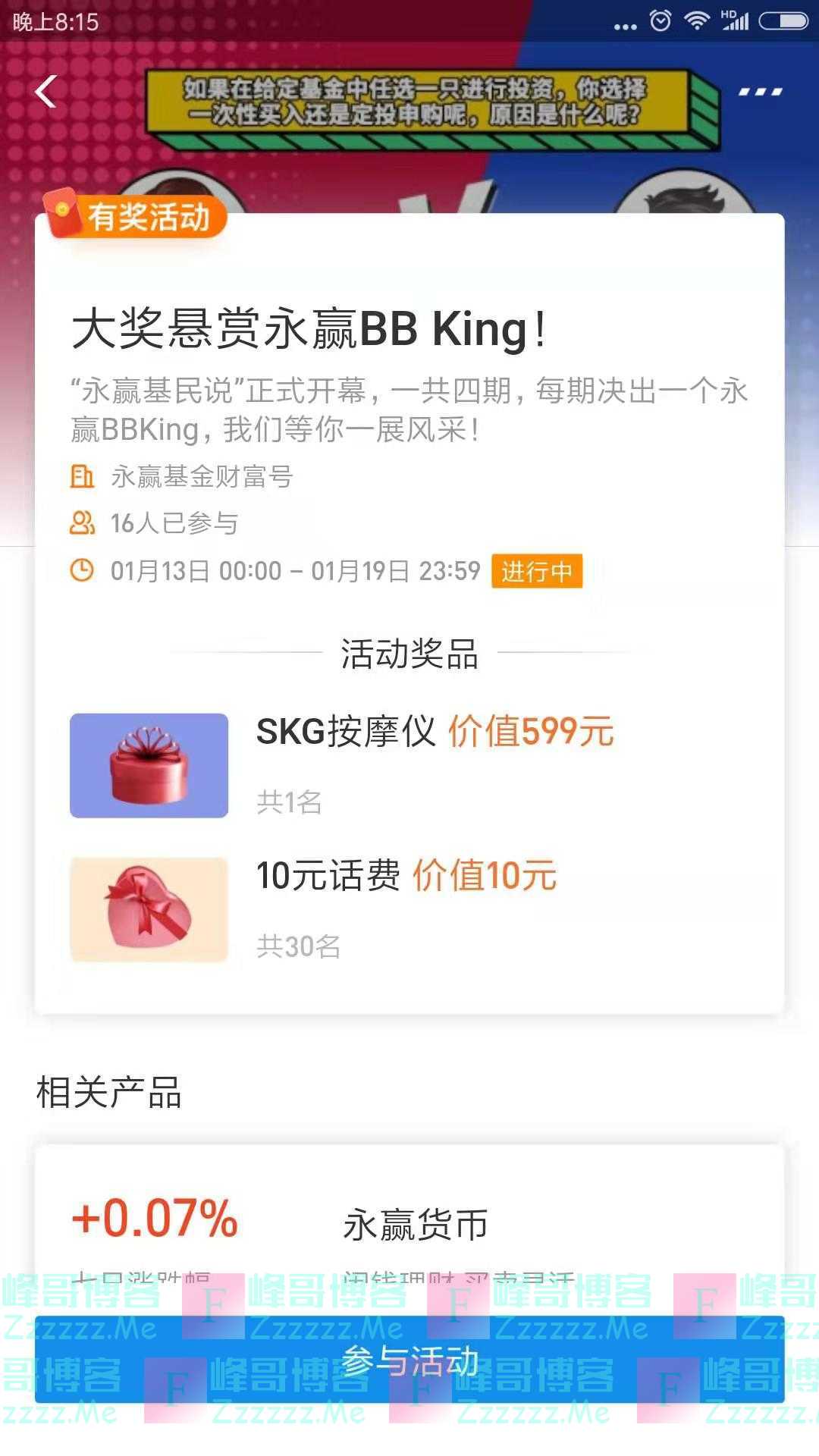Tap the 参与活动 button to join
Image resolution: width=819 pixels, height=1456 pixels.
click(409, 1361)
